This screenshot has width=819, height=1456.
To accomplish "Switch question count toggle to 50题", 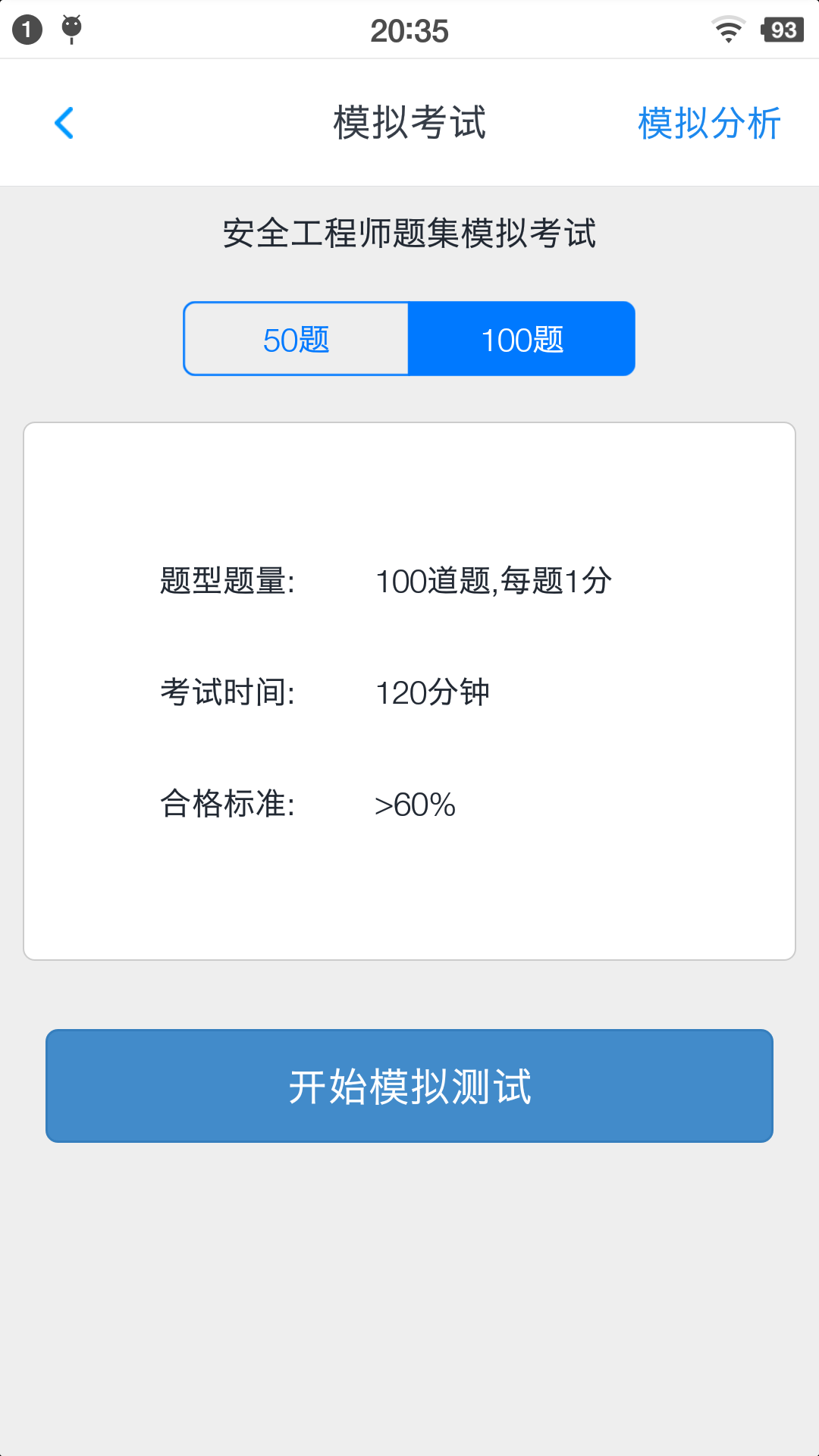I will 295,338.
